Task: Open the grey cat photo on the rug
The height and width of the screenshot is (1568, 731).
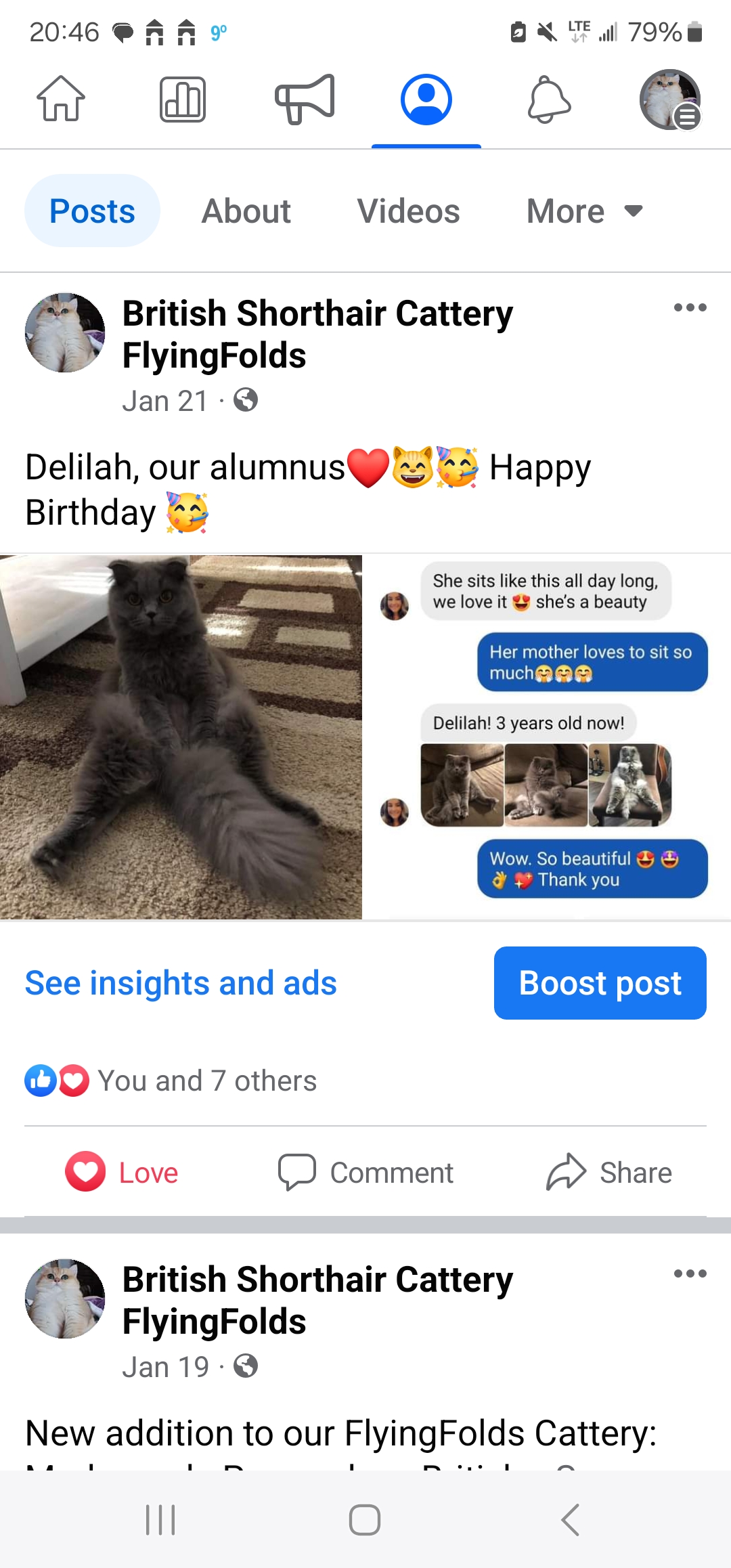Action: click(181, 737)
